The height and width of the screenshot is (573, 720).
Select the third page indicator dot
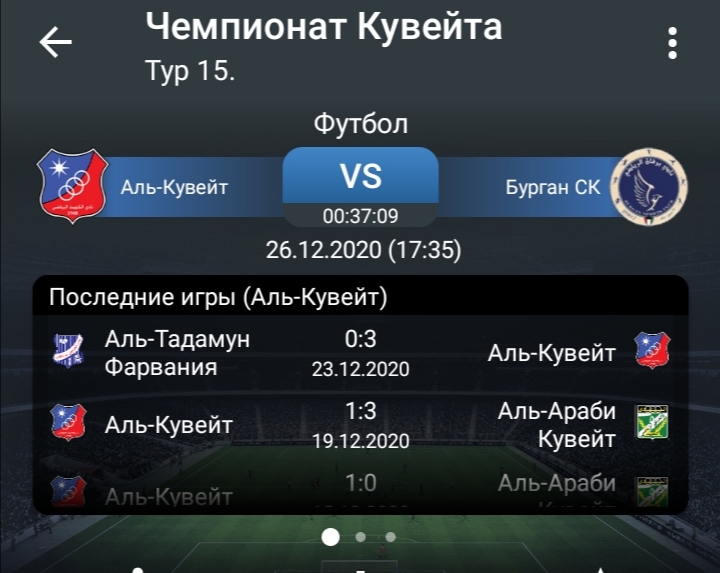point(390,537)
